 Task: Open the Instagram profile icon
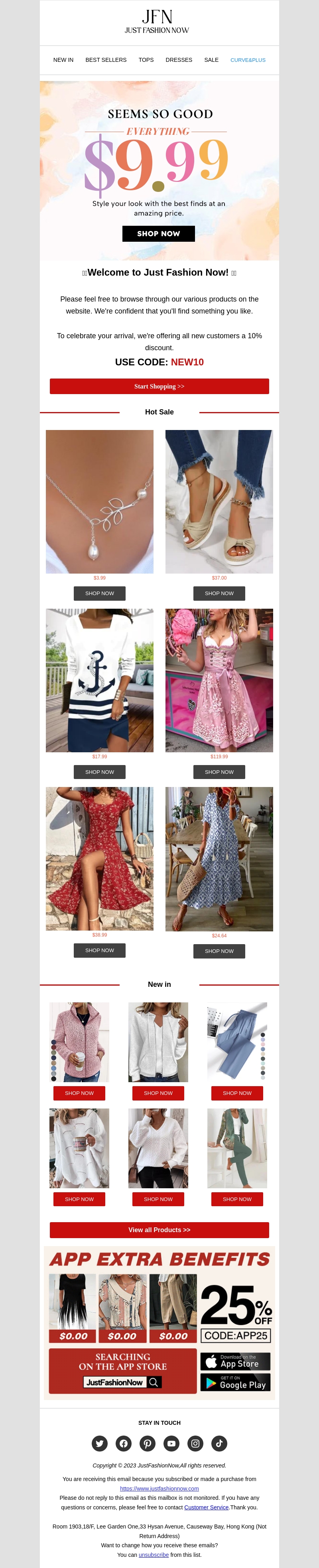tap(195, 1443)
